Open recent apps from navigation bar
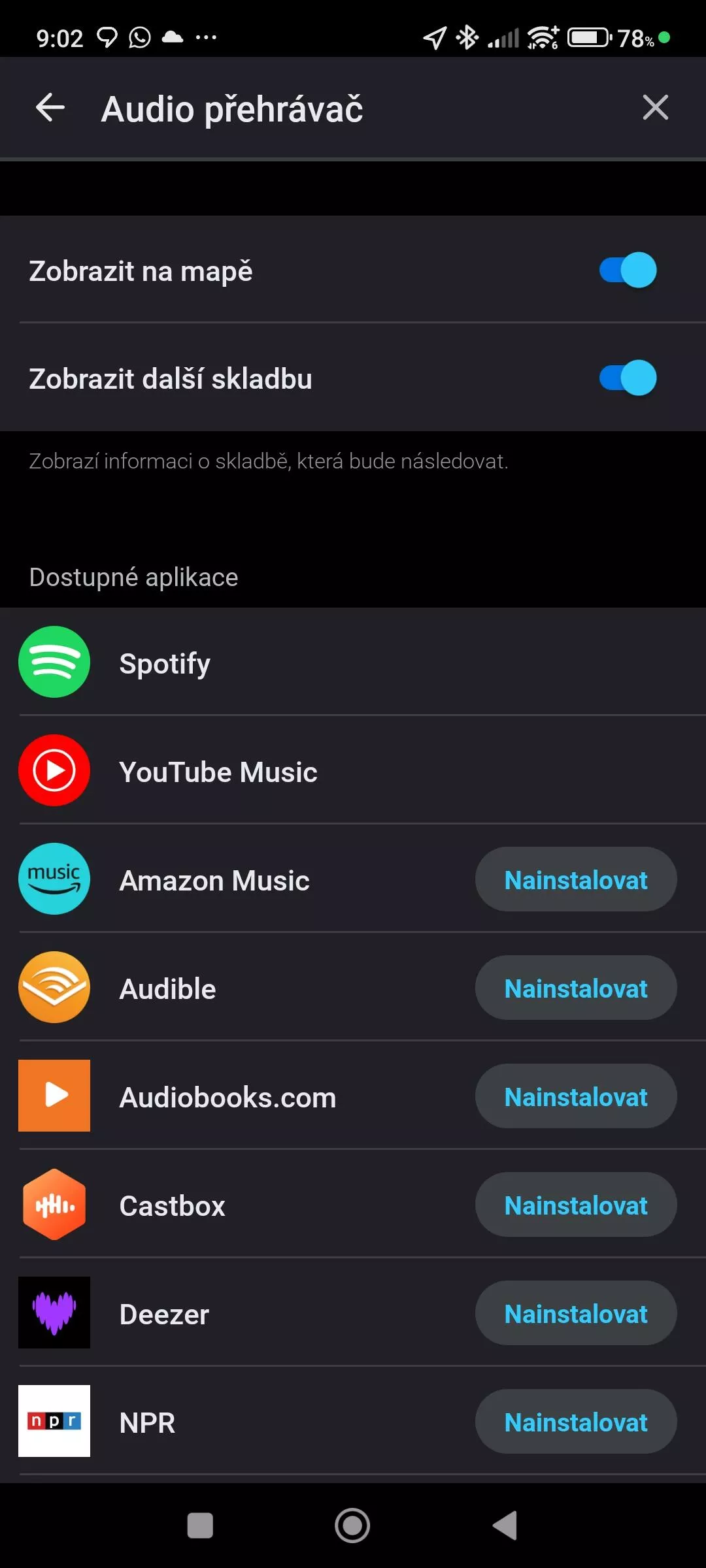 coord(200,1526)
